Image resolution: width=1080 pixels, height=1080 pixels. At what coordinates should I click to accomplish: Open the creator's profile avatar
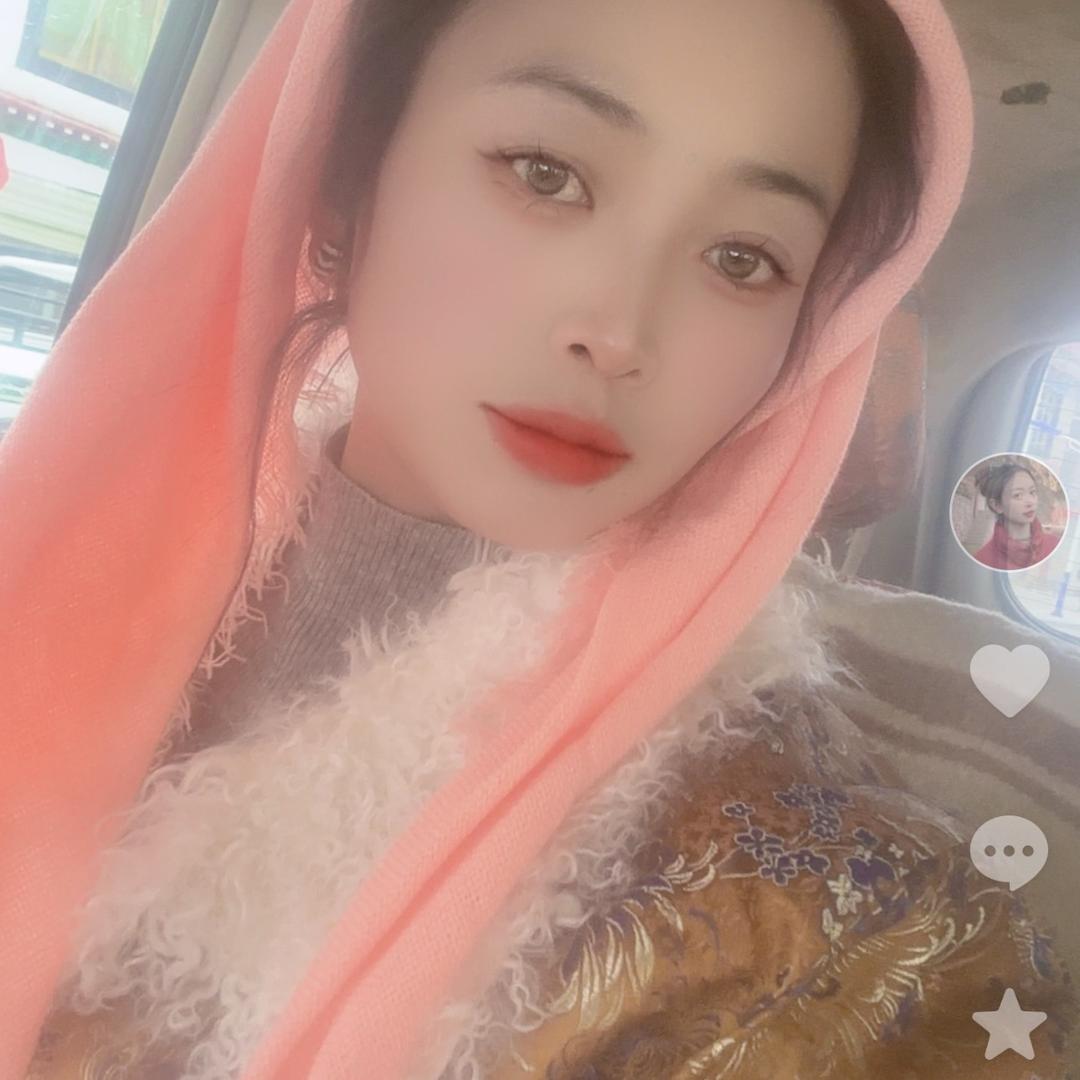tap(1008, 512)
